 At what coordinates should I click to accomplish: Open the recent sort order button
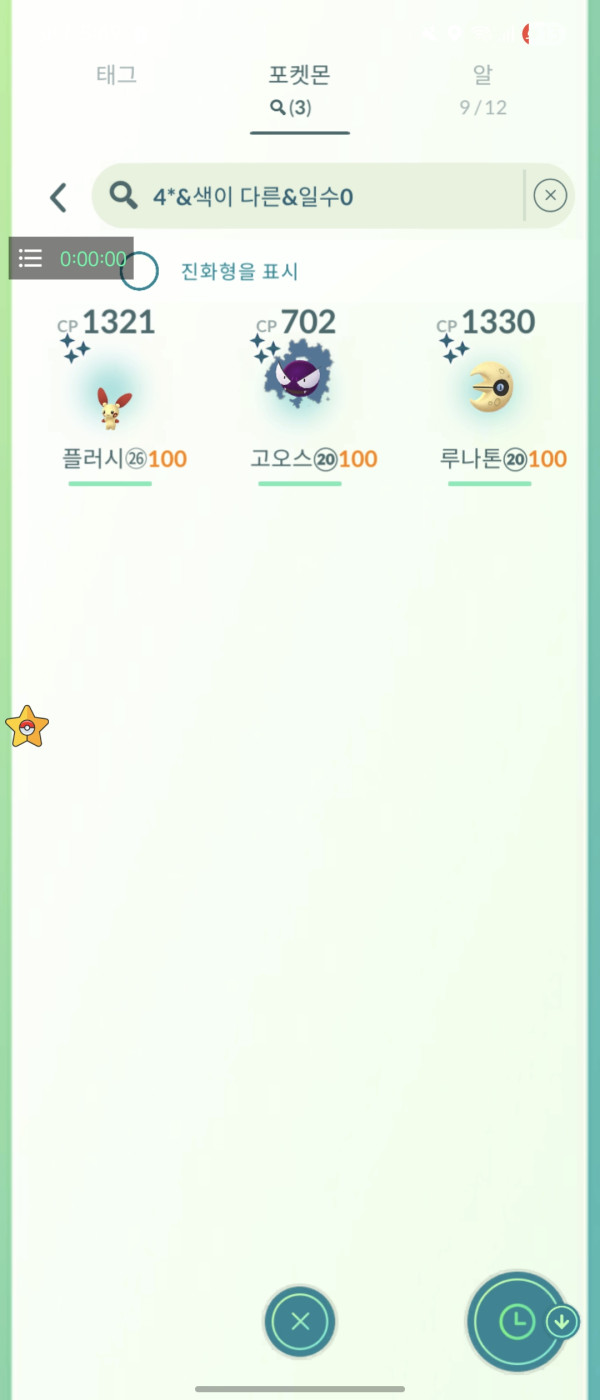(x=518, y=1321)
